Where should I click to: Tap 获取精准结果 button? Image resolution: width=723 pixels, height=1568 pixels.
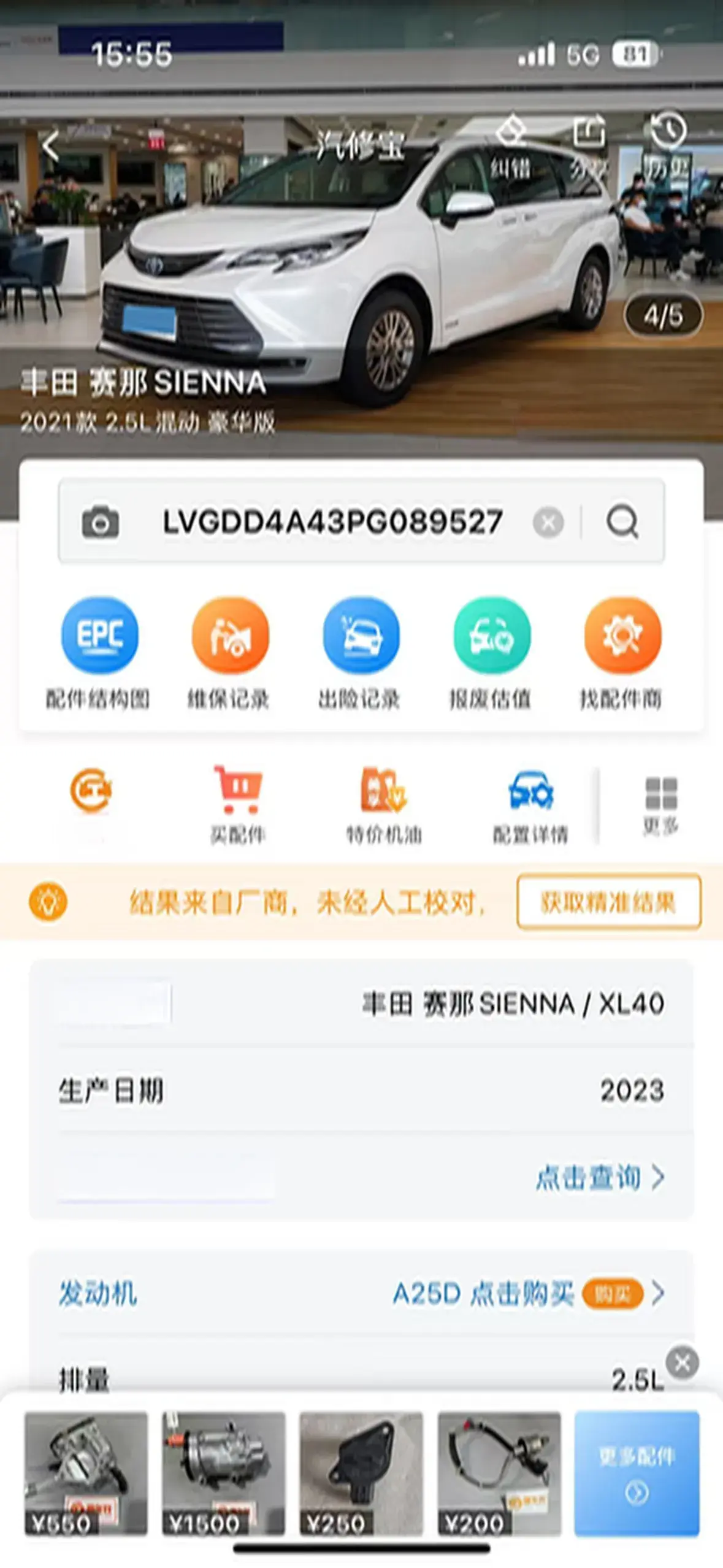pos(608,902)
